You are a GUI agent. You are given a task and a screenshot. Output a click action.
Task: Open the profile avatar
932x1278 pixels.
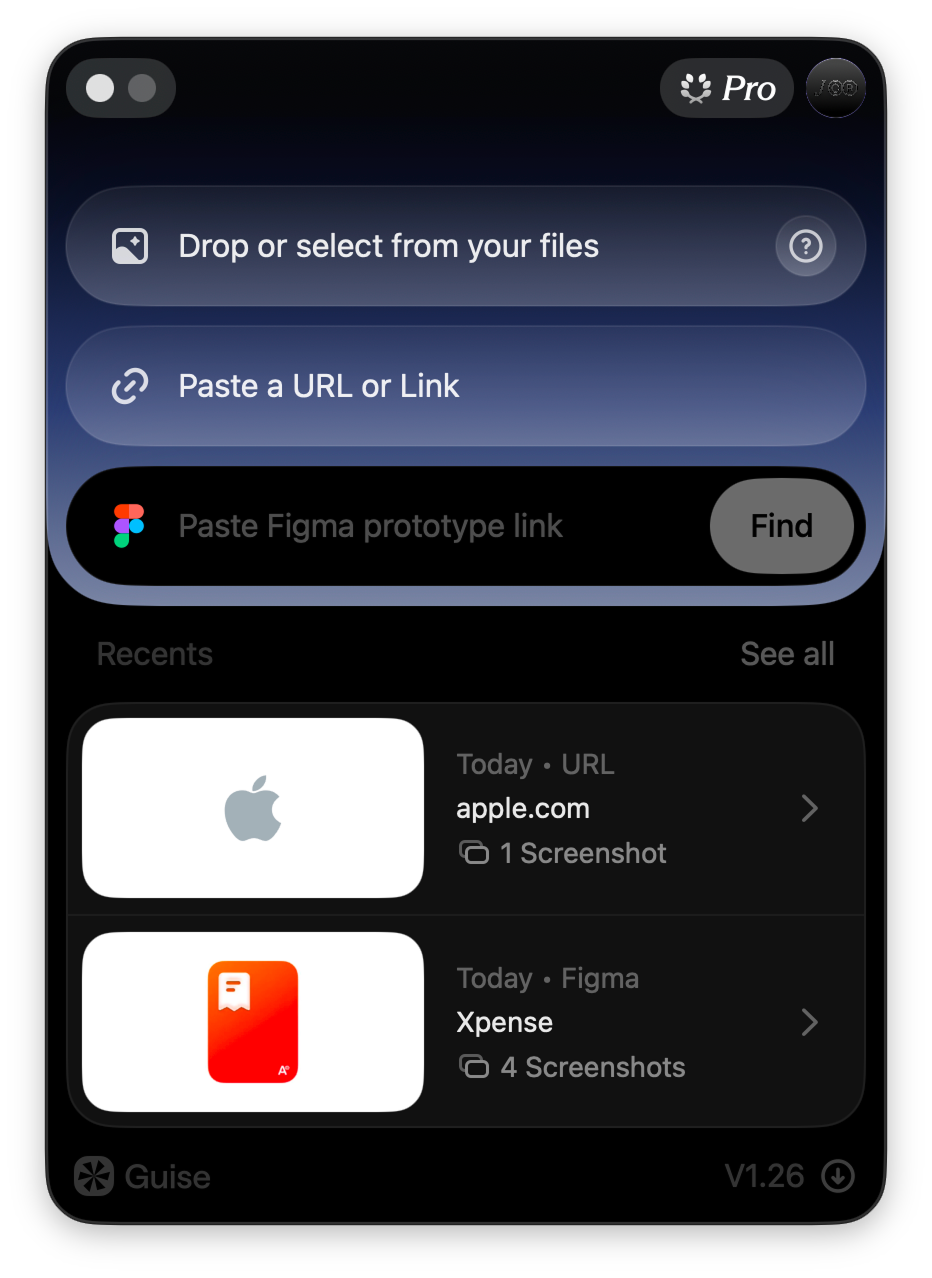point(836,88)
